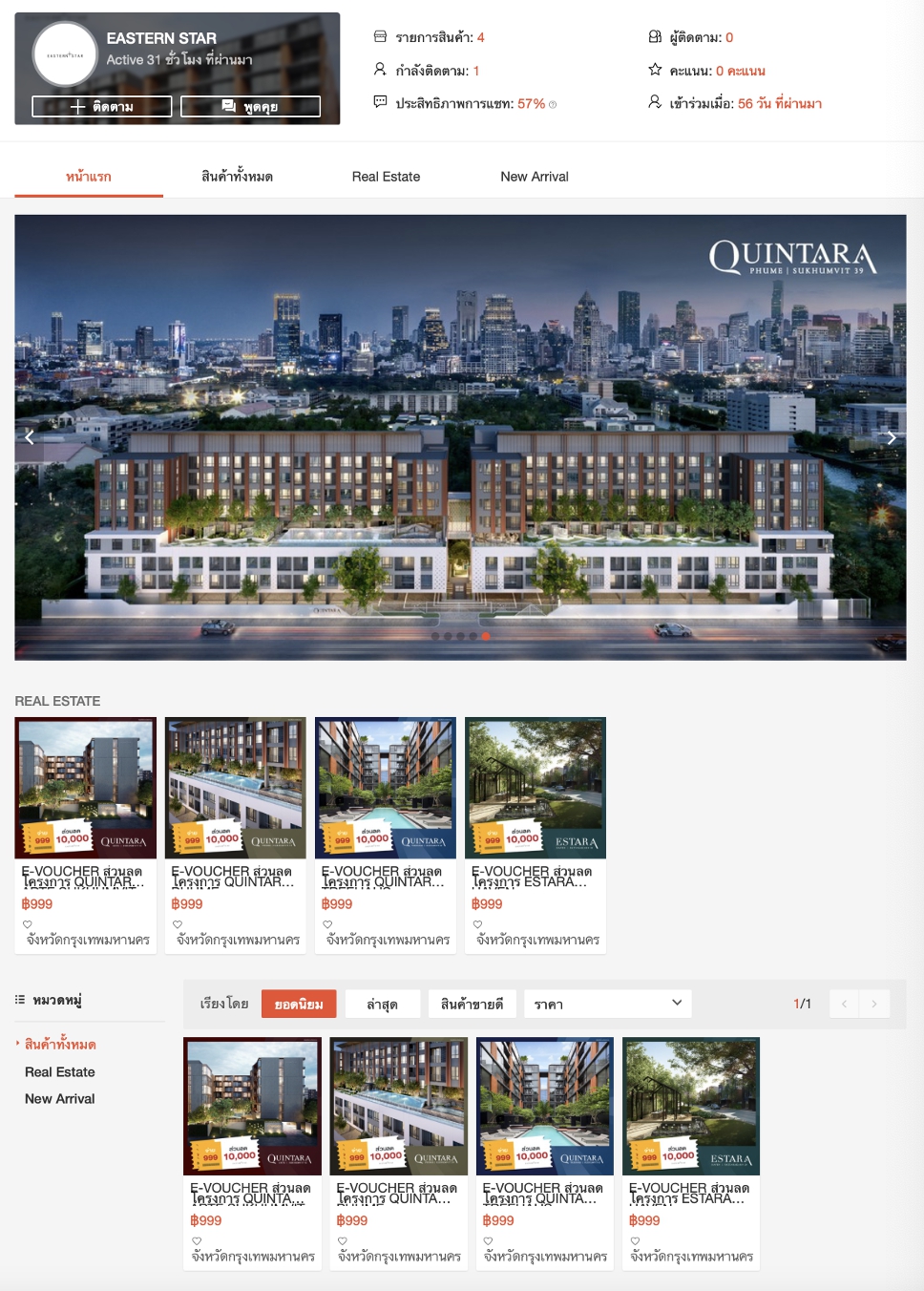Viewport: 924px width, 1291px height.
Task: Choose สินค้าทั้งหมด in the category sidebar
Action: tap(59, 1045)
